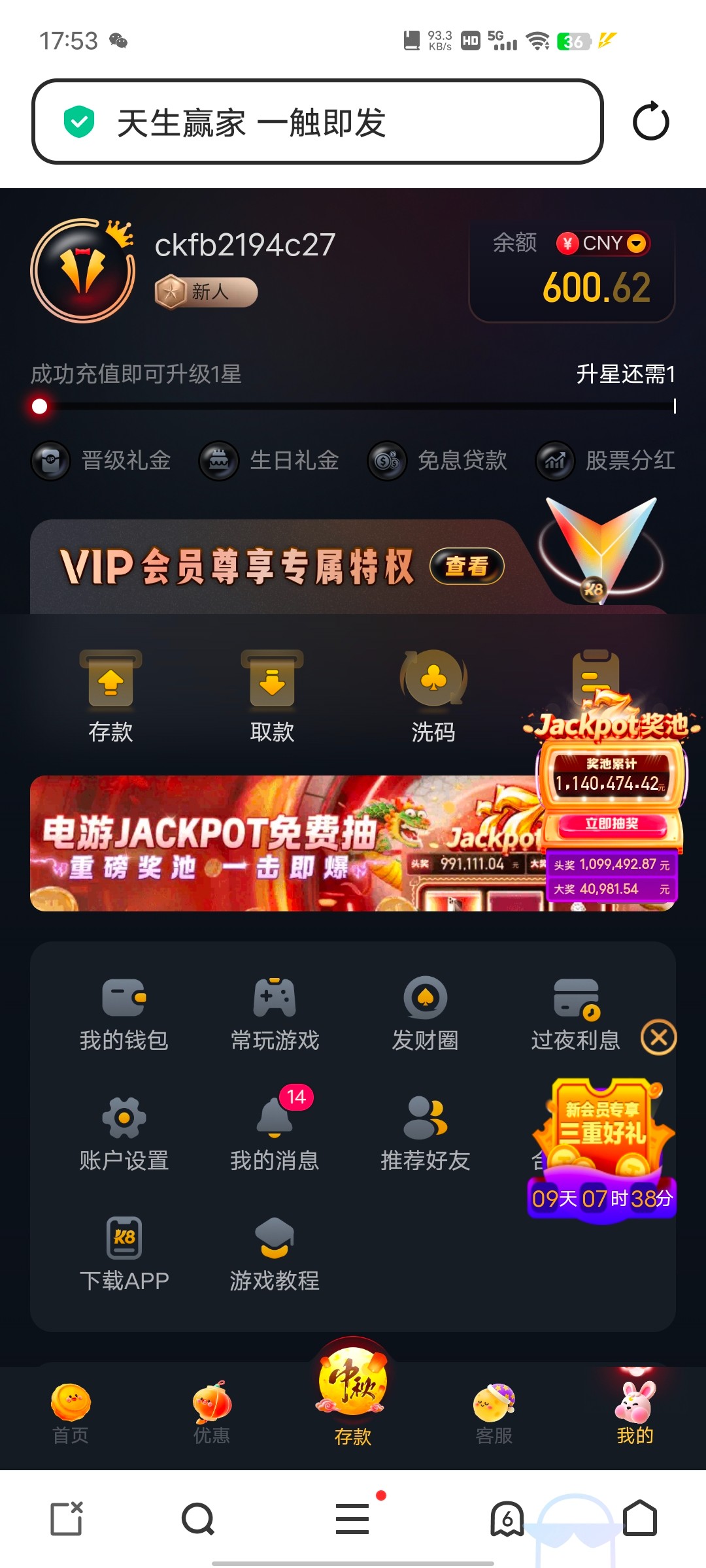Screen dimensions: 706x1568
Task: Open 我的钱包
Action: coord(124,1014)
